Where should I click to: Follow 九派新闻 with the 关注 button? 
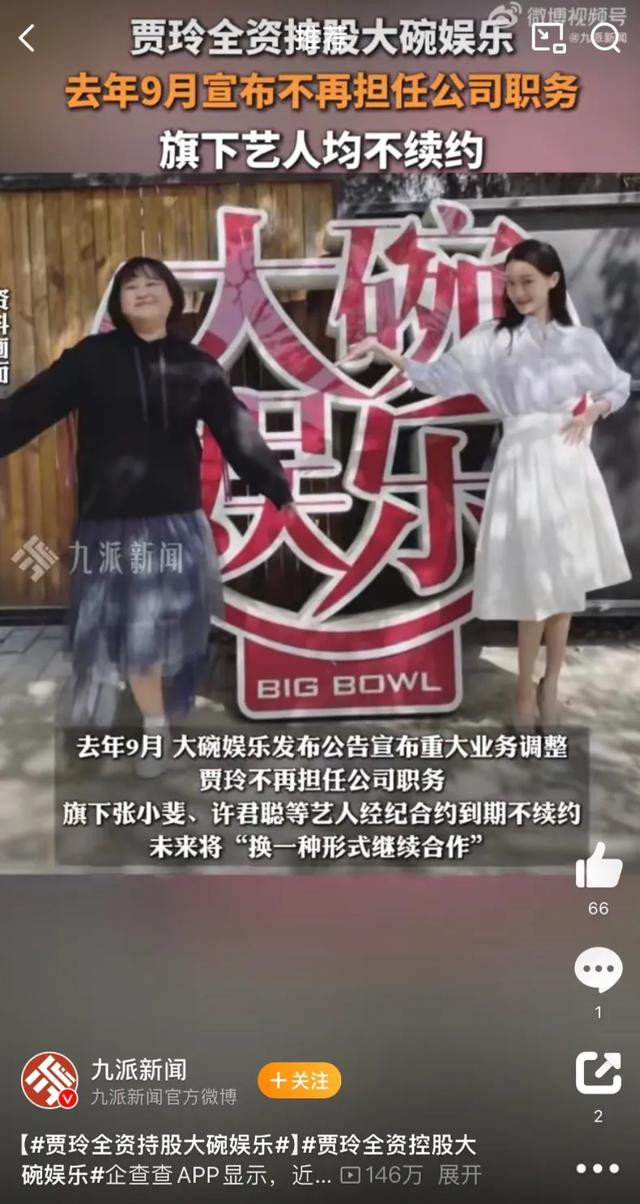click(299, 1081)
